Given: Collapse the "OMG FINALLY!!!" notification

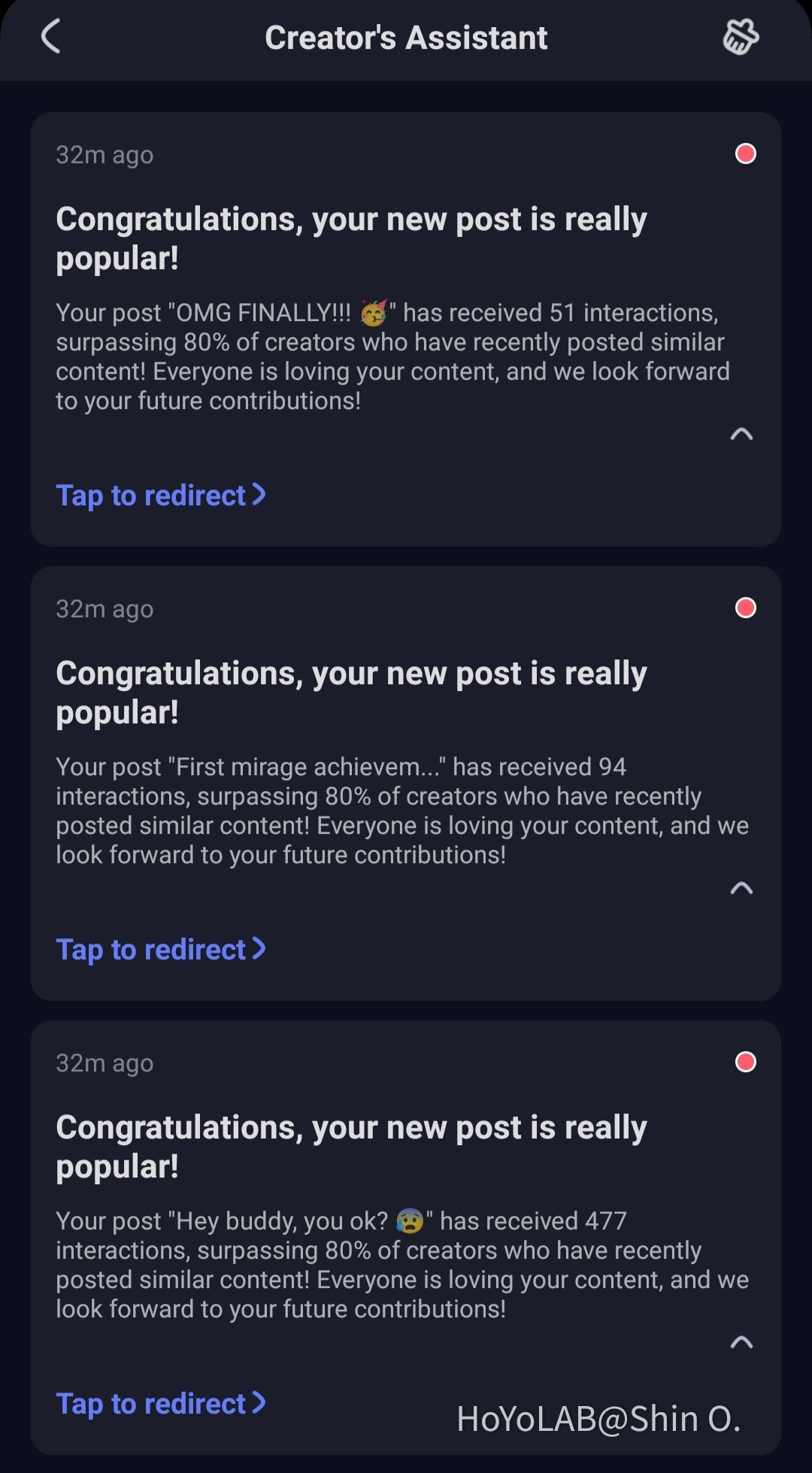Looking at the screenshot, I should pyautogui.click(x=741, y=434).
